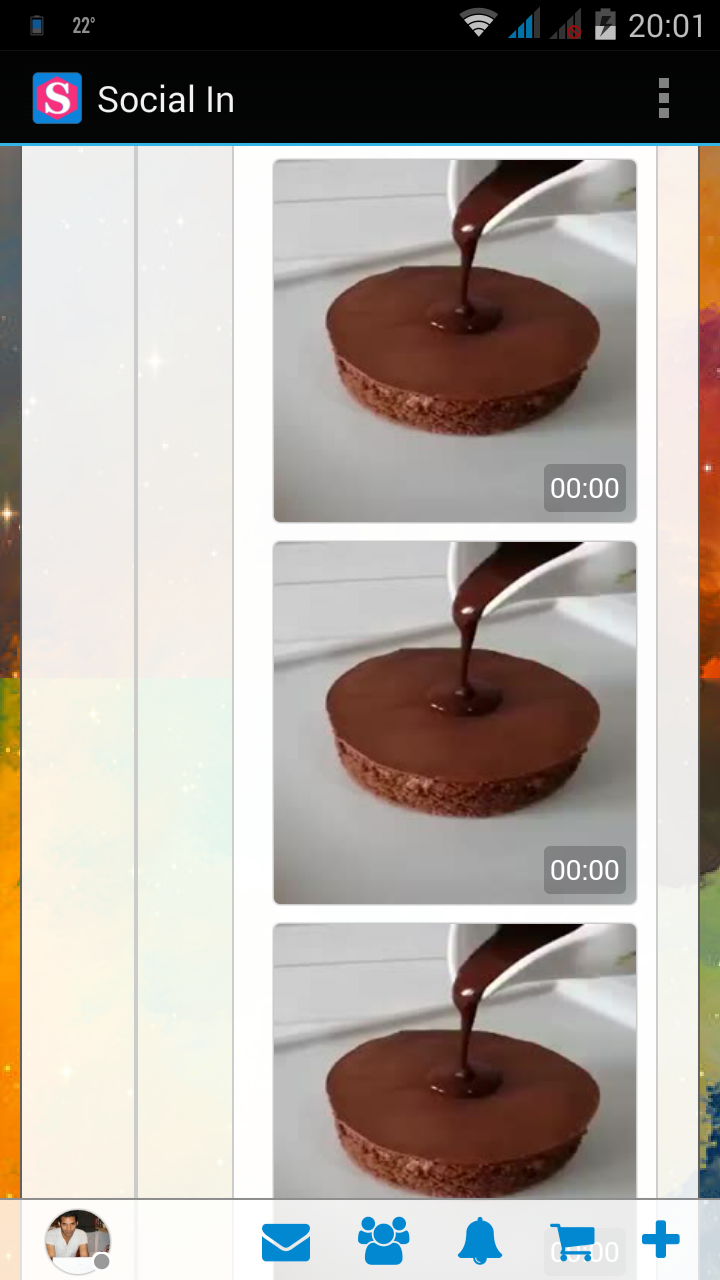
Task: Open the notifications bell
Action: (x=480, y=1241)
